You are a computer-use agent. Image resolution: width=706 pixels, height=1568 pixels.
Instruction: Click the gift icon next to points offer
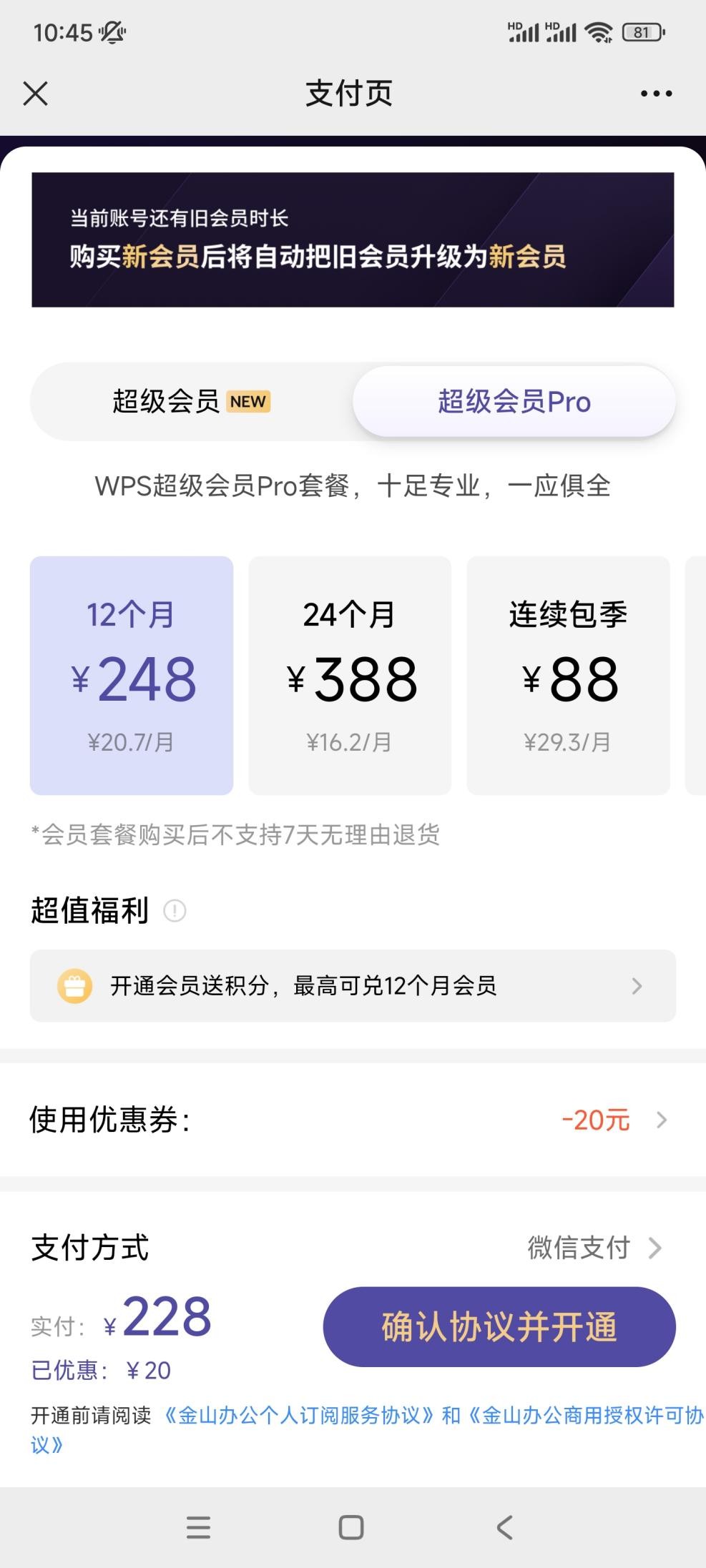pyautogui.click(x=74, y=985)
